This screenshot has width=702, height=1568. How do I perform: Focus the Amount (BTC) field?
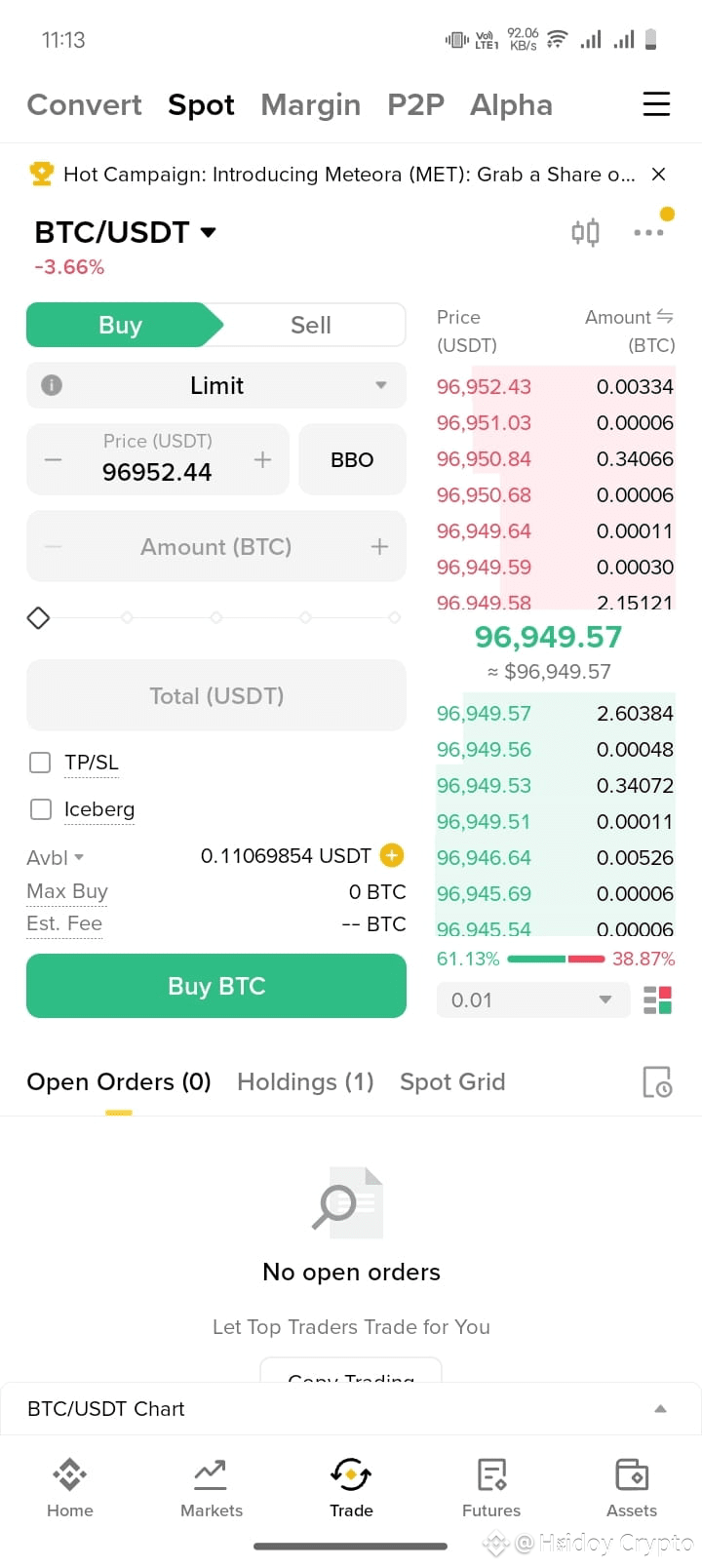click(x=216, y=547)
